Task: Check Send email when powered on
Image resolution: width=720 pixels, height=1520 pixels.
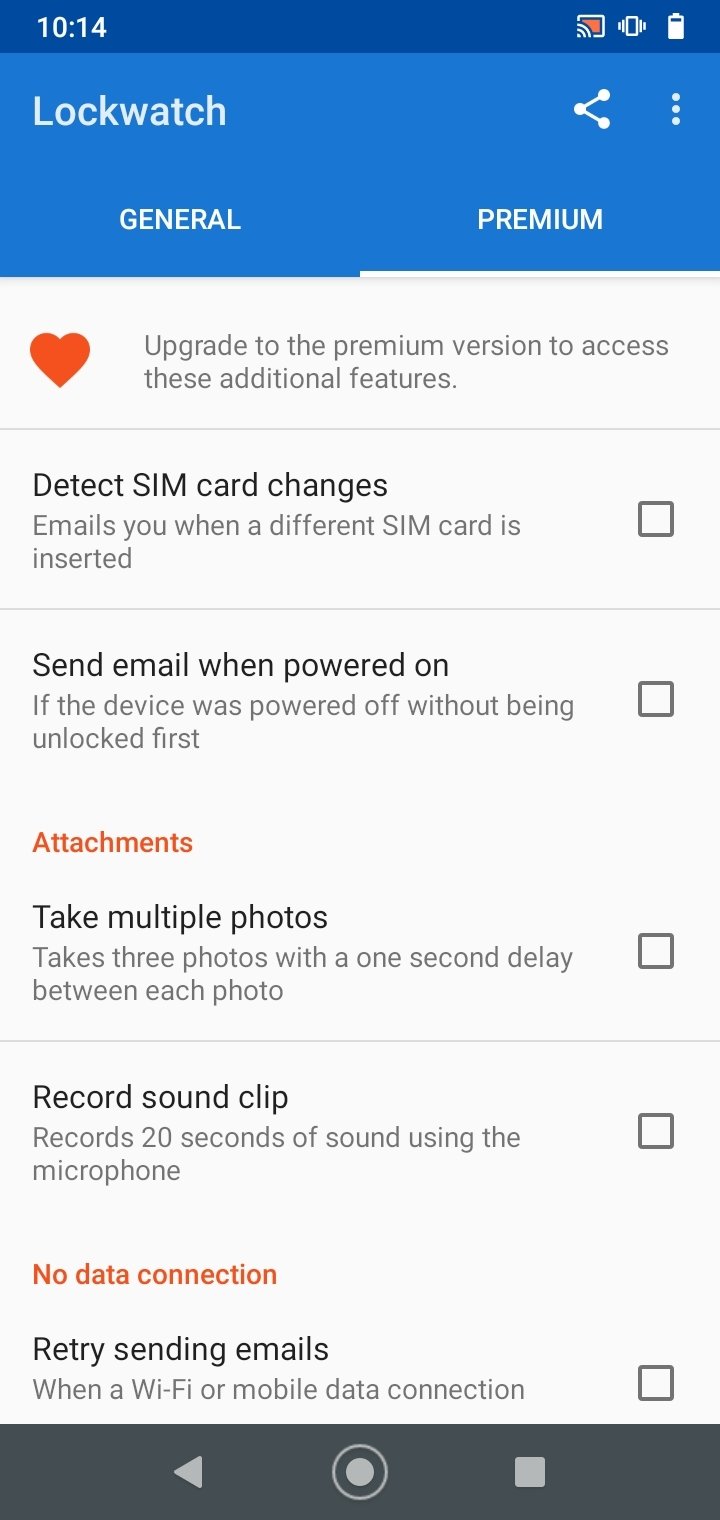Action: click(x=656, y=700)
